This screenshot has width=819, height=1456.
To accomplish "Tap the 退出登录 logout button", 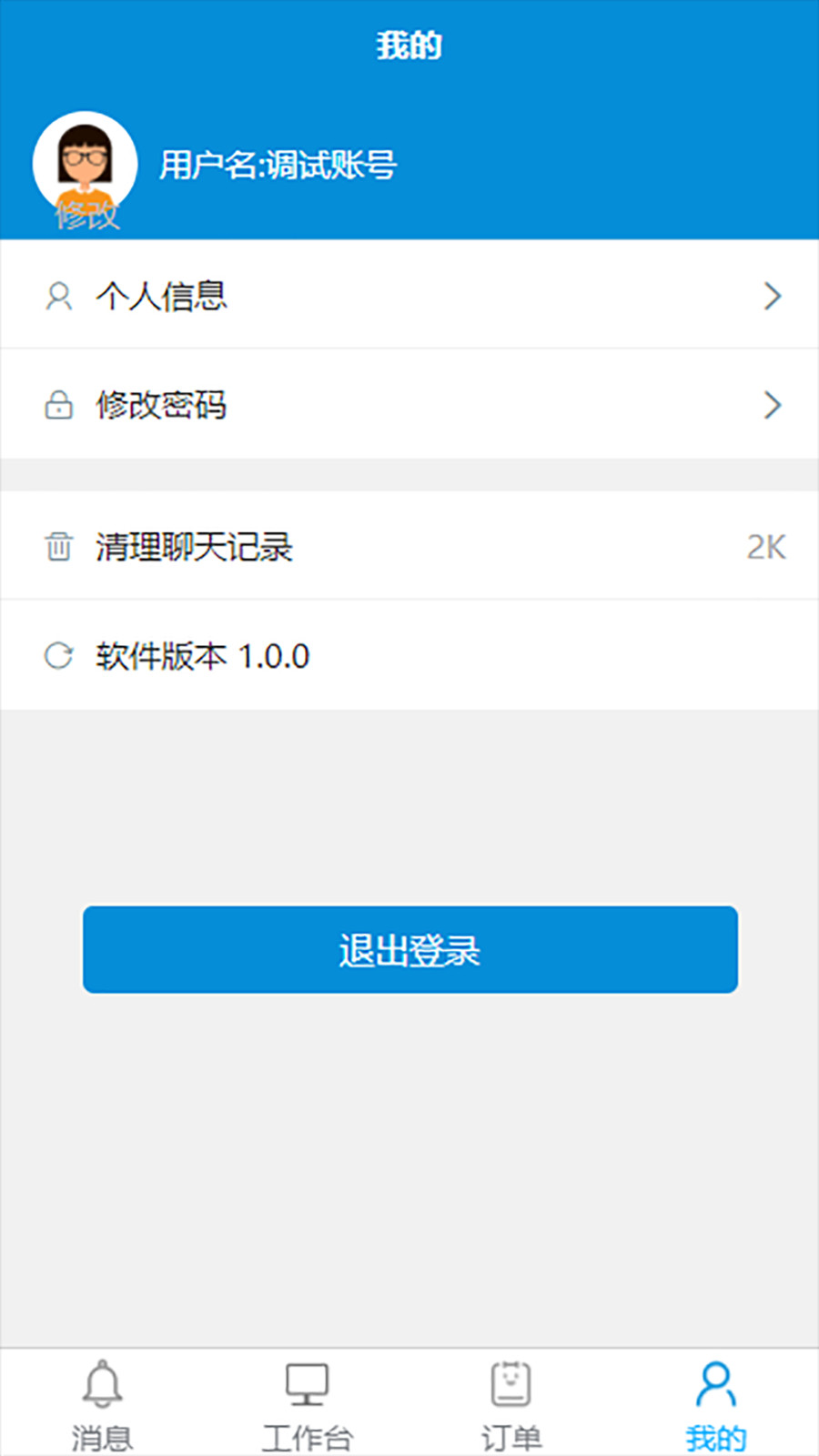I will pyautogui.click(x=410, y=949).
